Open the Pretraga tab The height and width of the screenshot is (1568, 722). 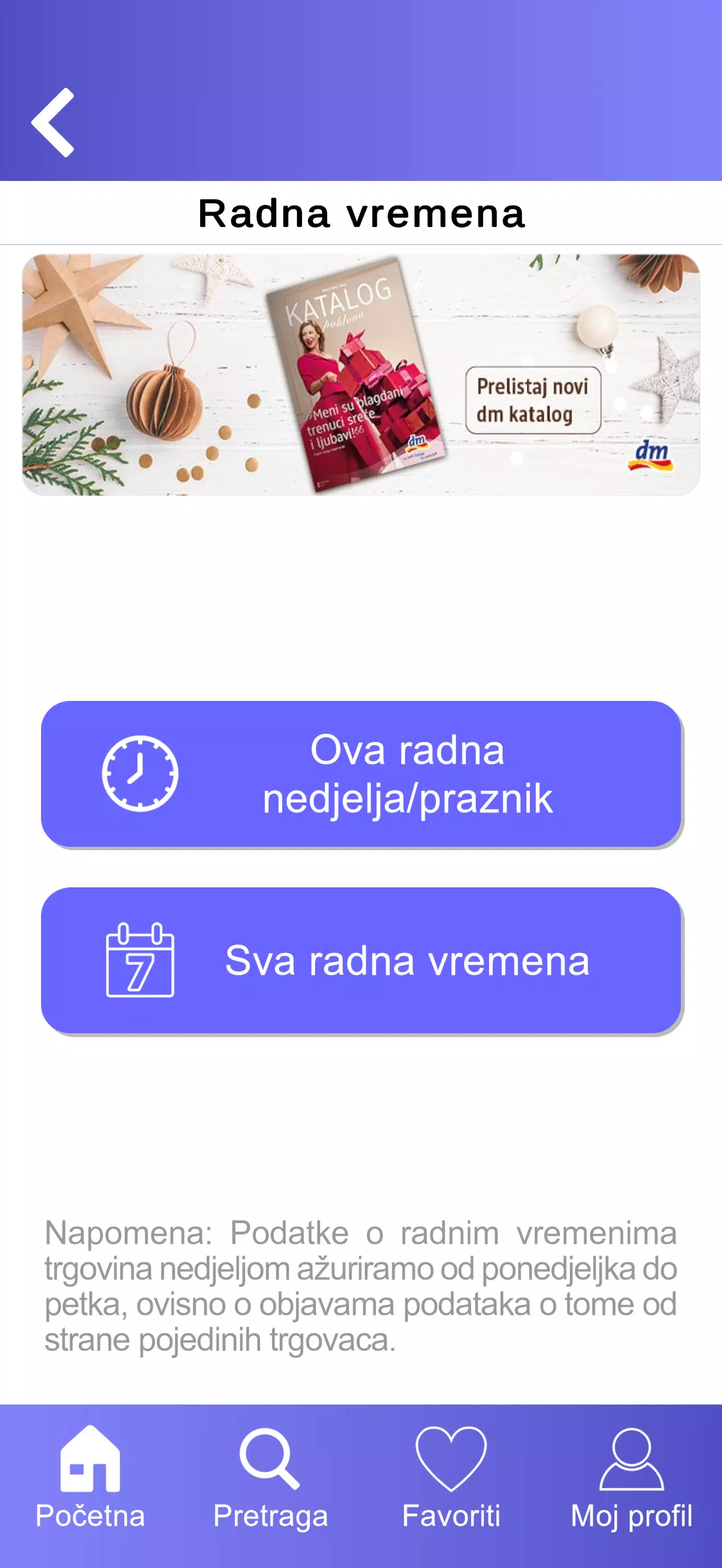tap(270, 1478)
